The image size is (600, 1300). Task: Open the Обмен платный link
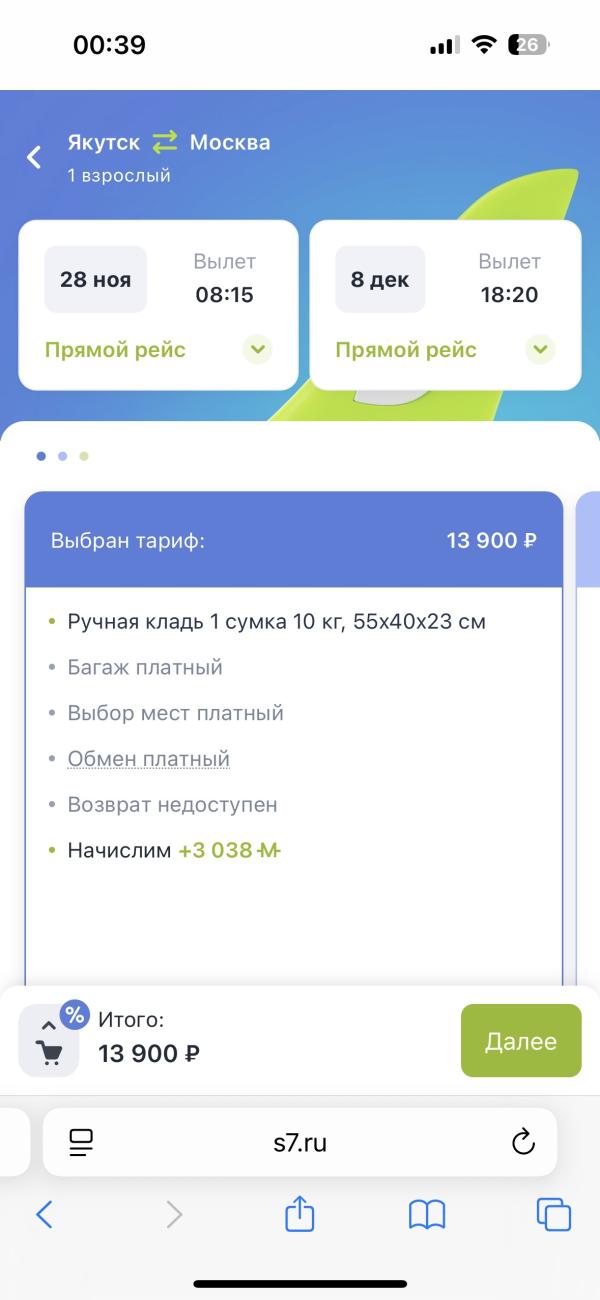(x=148, y=759)
